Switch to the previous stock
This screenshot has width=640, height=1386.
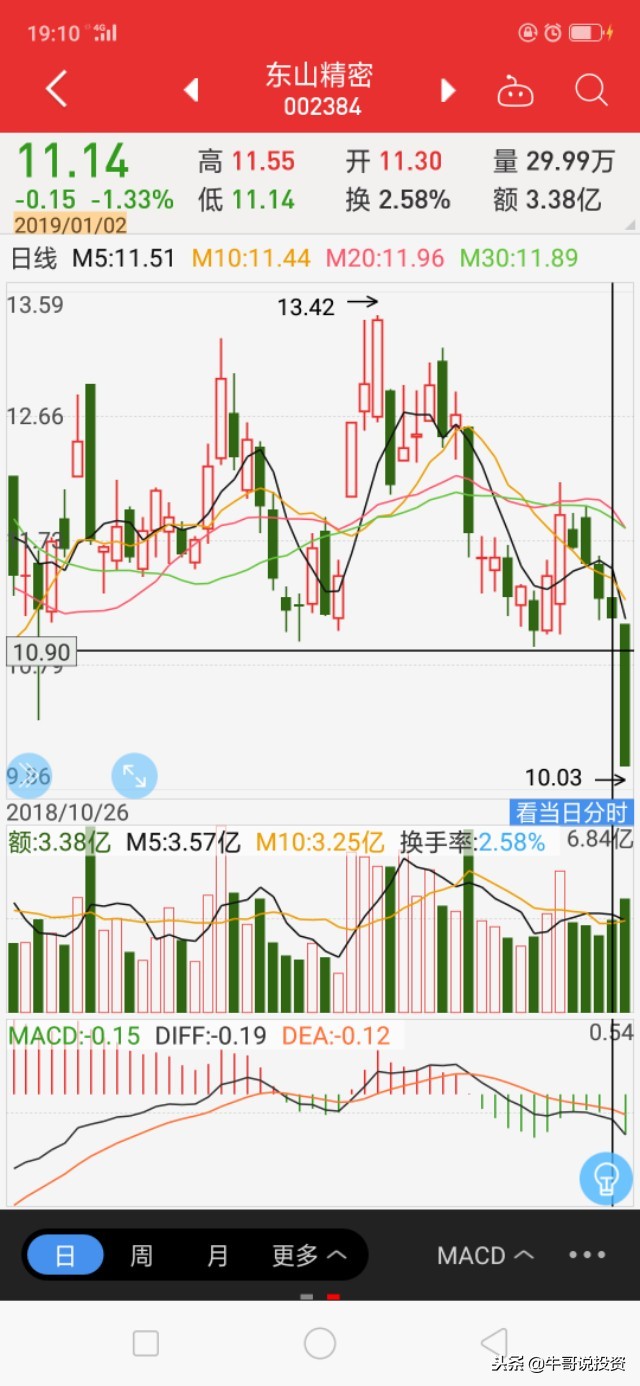[x=191, y=90]
